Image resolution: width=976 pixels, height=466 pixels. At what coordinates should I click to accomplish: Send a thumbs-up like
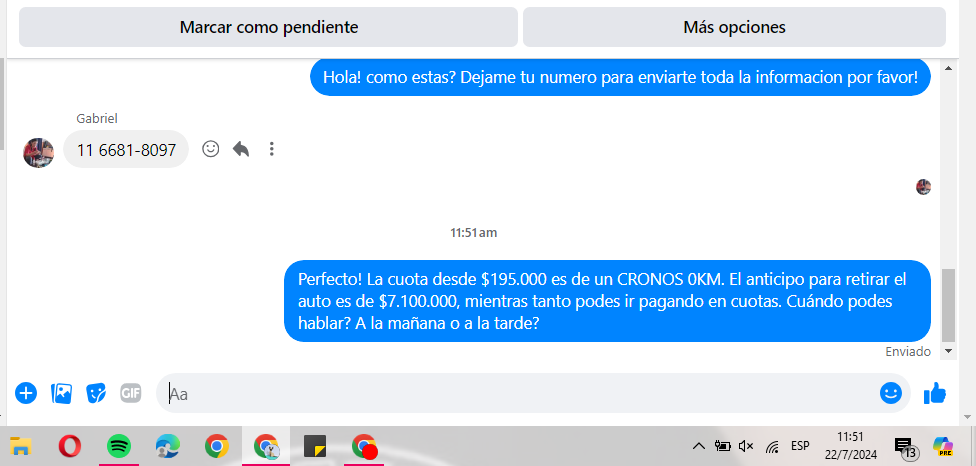point(935,393)
